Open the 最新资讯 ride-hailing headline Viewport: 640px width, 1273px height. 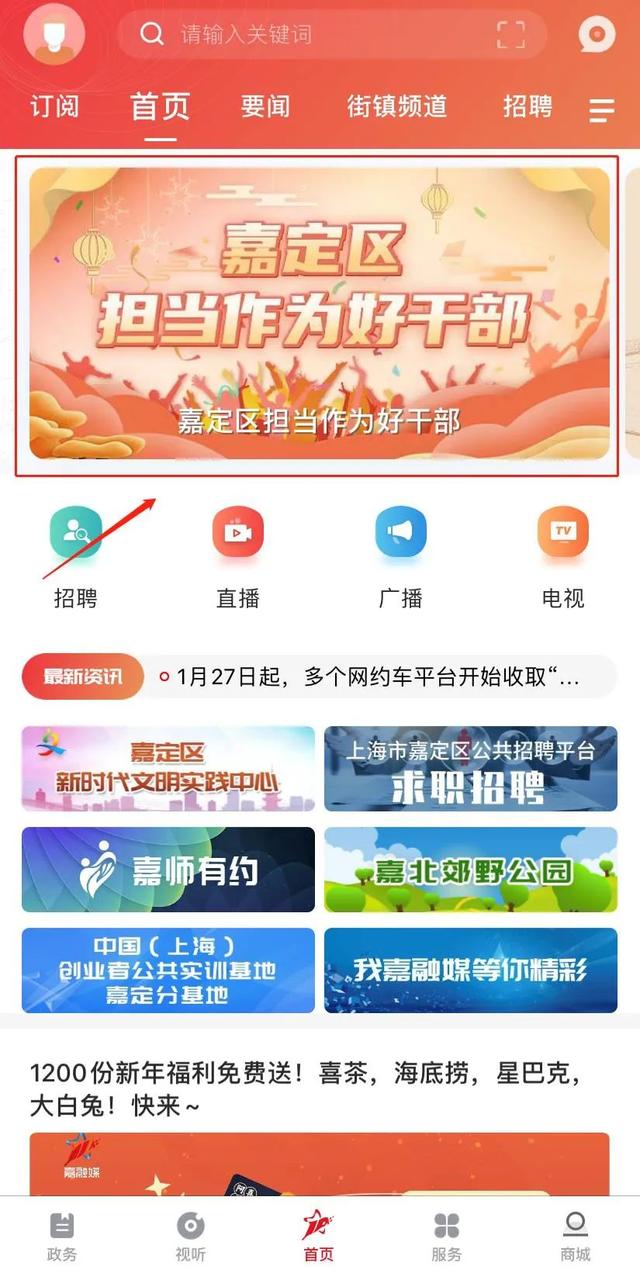(x=378, y=677)
